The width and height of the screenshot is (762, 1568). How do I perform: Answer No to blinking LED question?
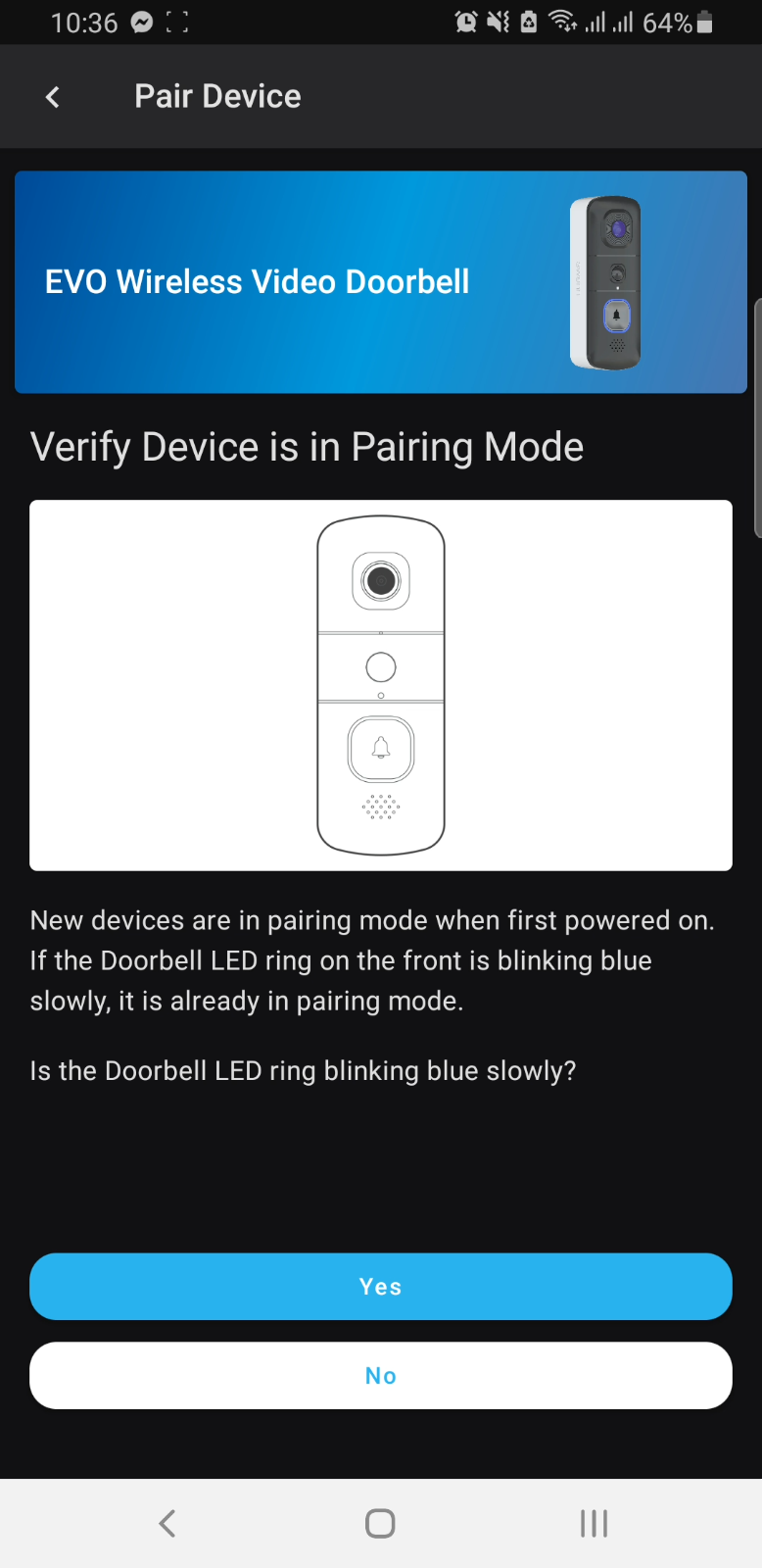click(381, 1376)
